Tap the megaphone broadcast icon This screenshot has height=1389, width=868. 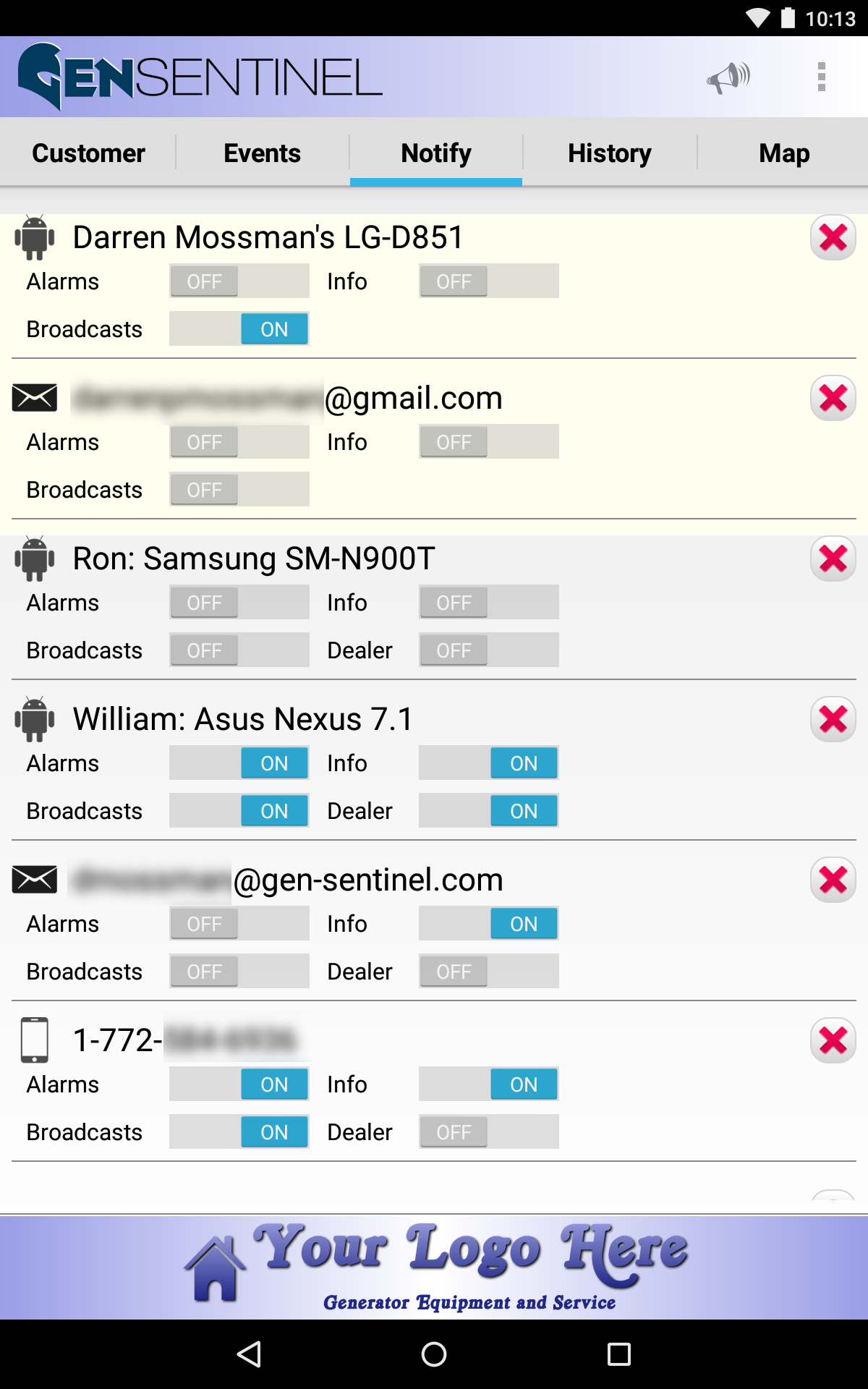pyautogui.click(x=728, y=77)
